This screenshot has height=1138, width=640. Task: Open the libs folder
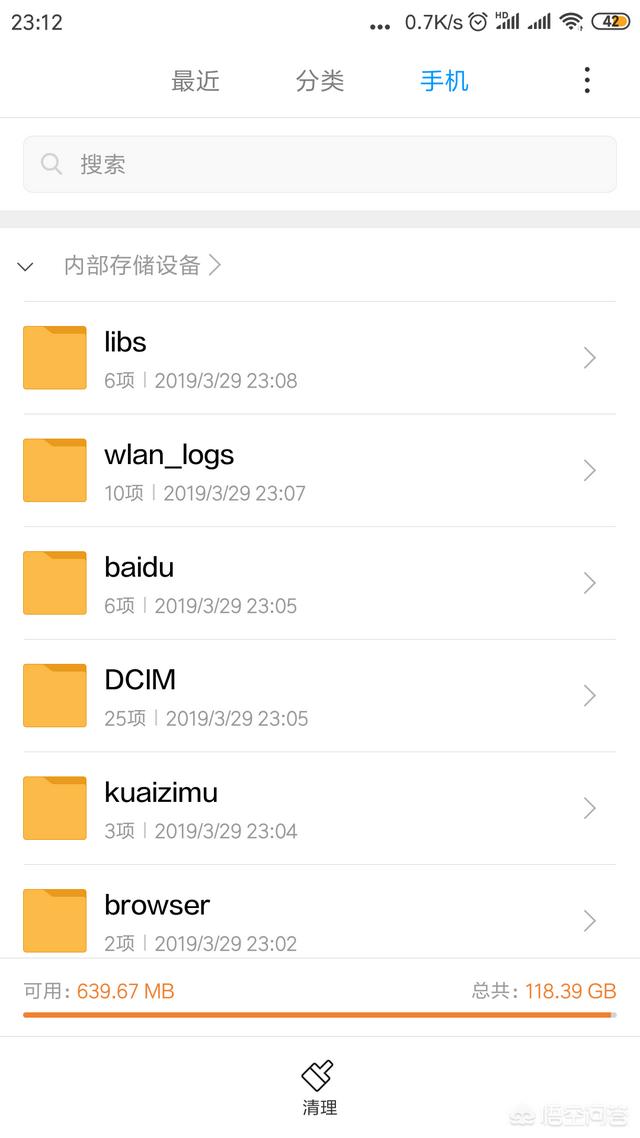click(320, 358)
